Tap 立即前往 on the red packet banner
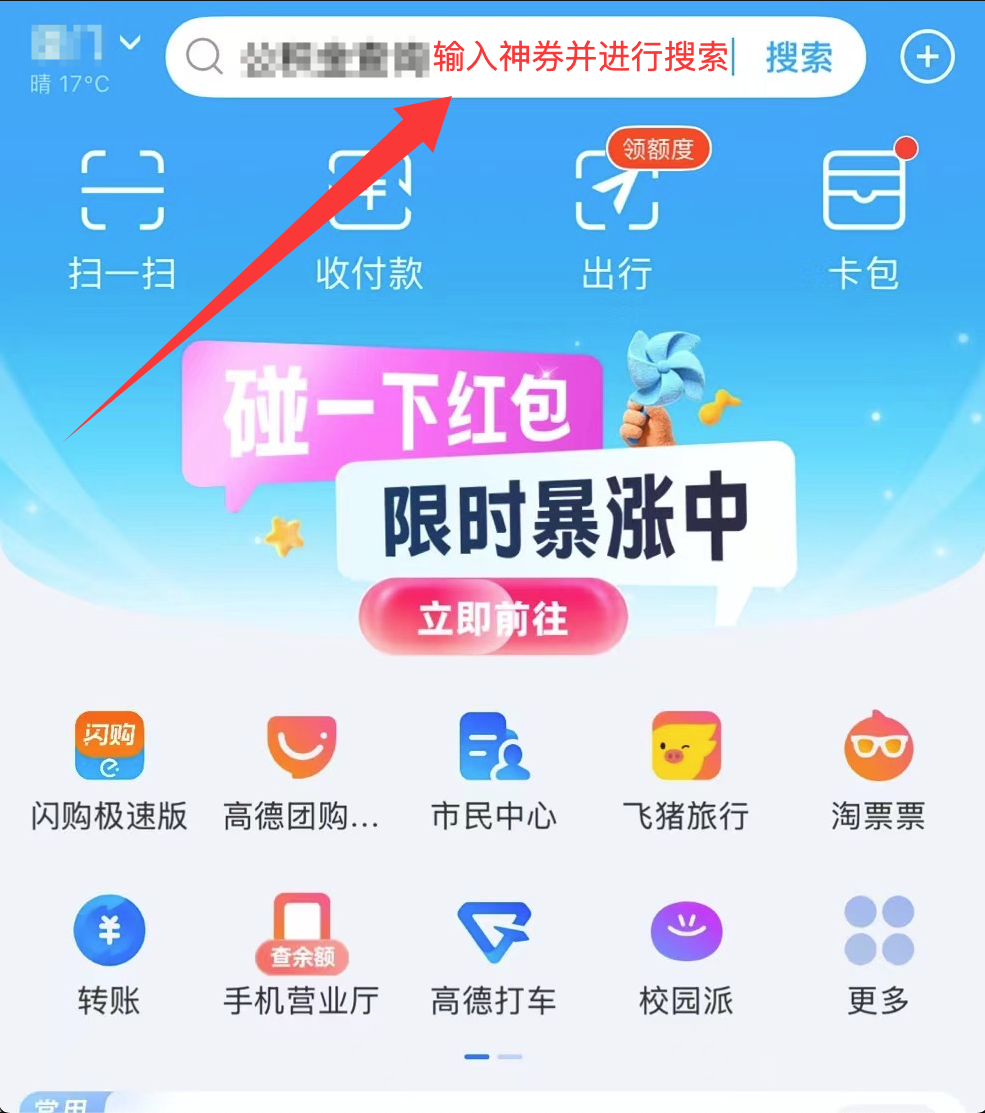This screenshot has height=1113, width=985. [493, 617]
